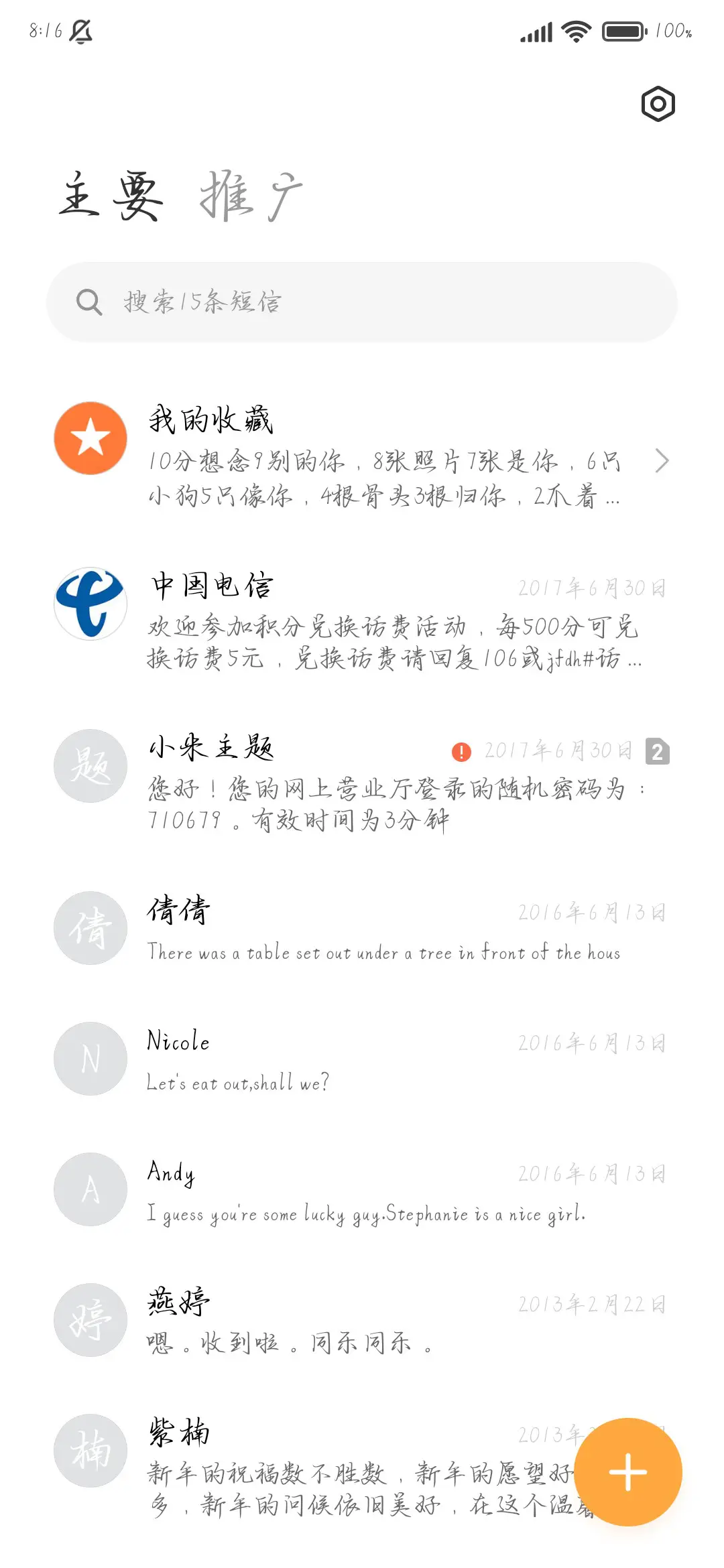Tap the SIM 2 badge on 小米主题
Screen dimensions: 724x1568
point(658,752)
